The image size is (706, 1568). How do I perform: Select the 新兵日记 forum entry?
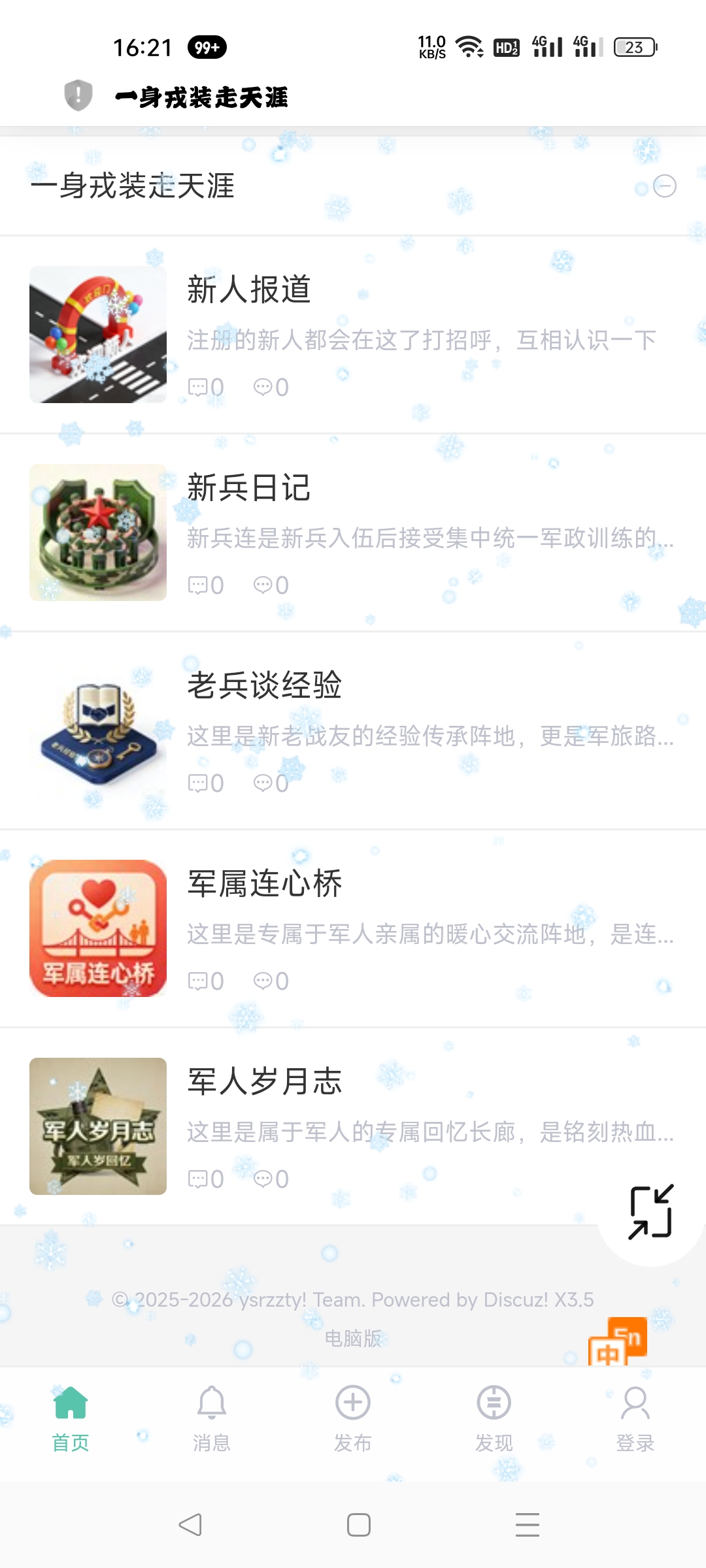[x=248, y=489]
